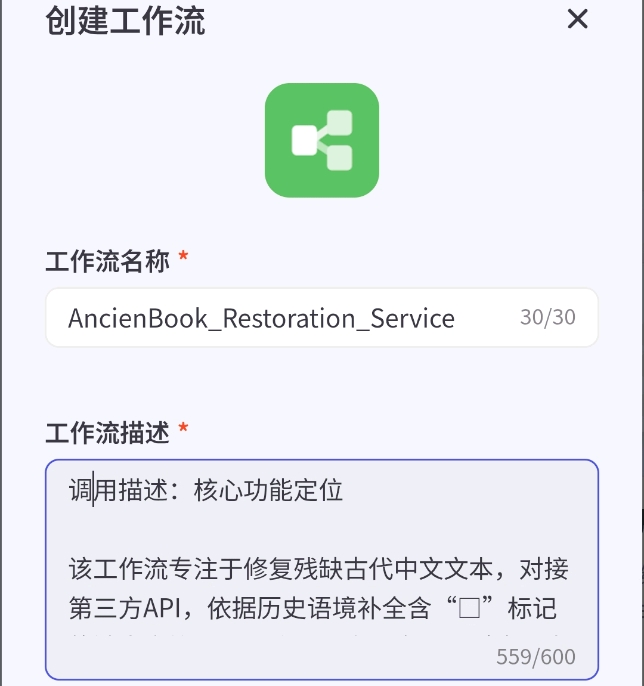Close the 创建工作流 dialog
Screen dimensions: 644x686
[577, 19]
